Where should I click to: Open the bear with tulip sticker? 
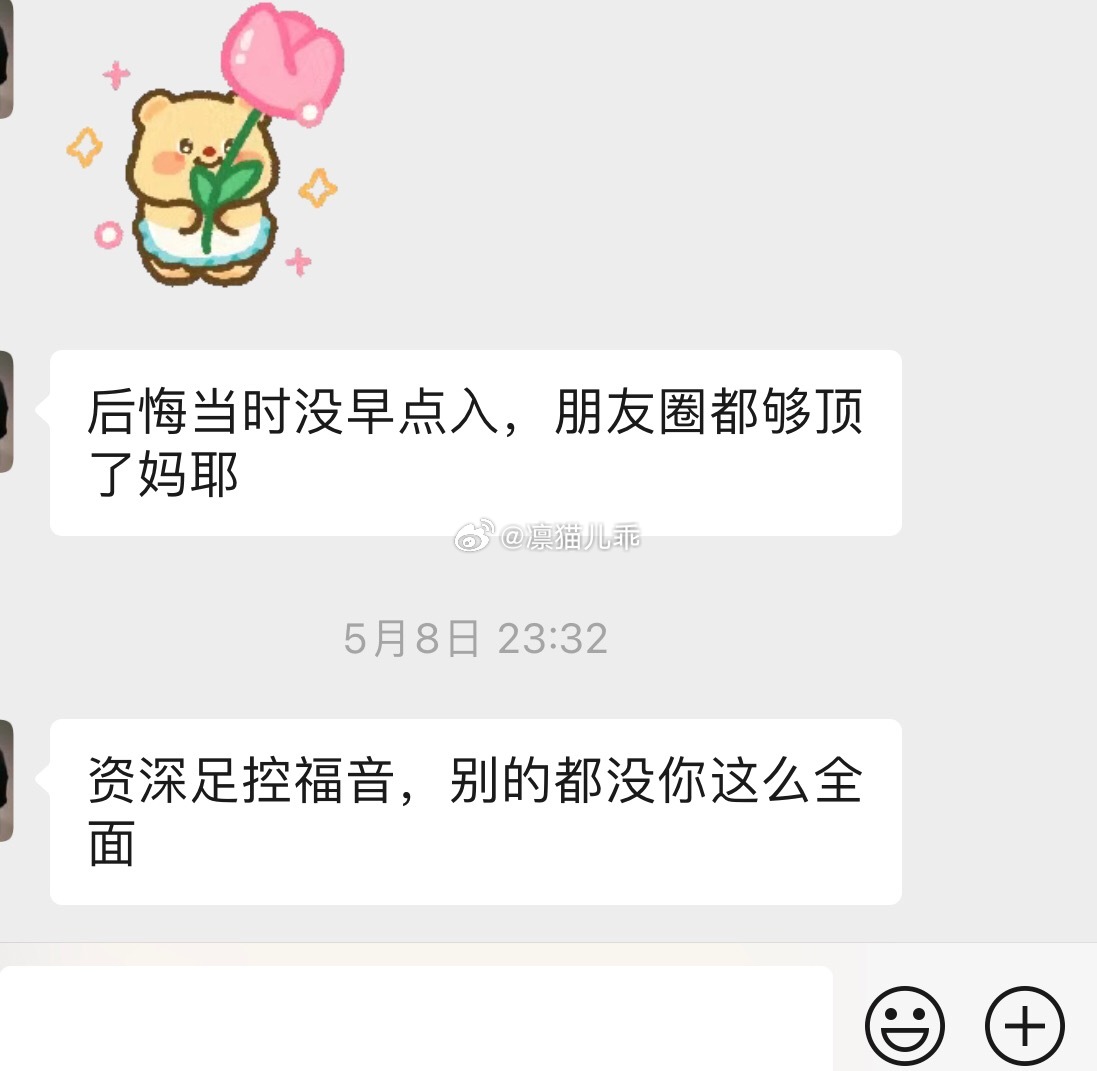205,150
